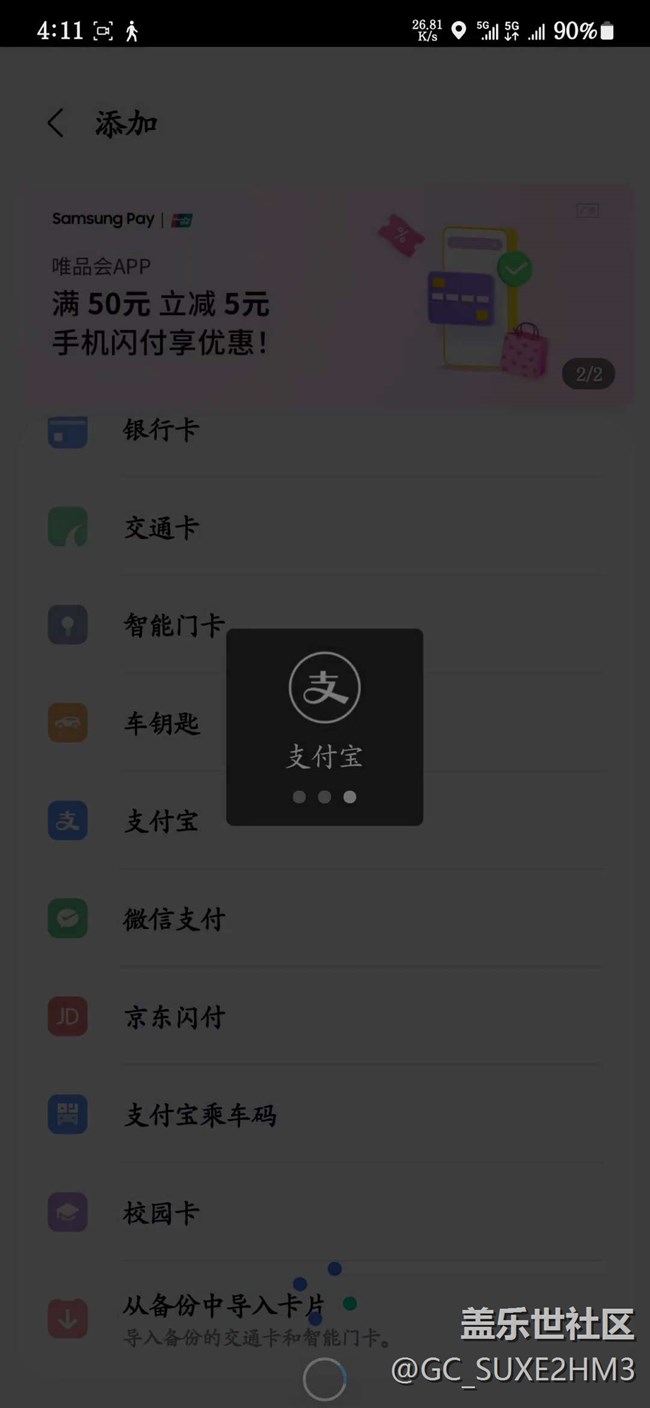Viewport: 650px width, 1408px height.
Task: Select 从备份中导入卡片
Action: [x=325, y=1319]
